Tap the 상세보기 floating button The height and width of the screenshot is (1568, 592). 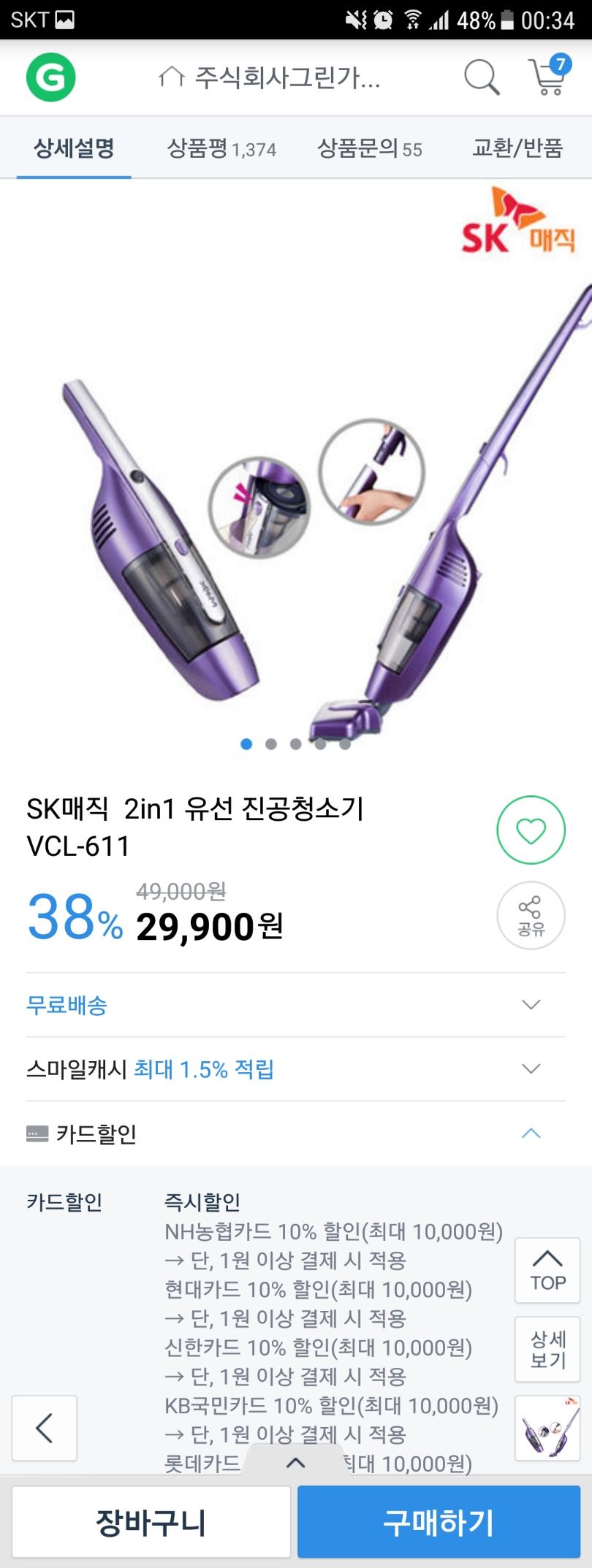click(x=547, y=1349)
